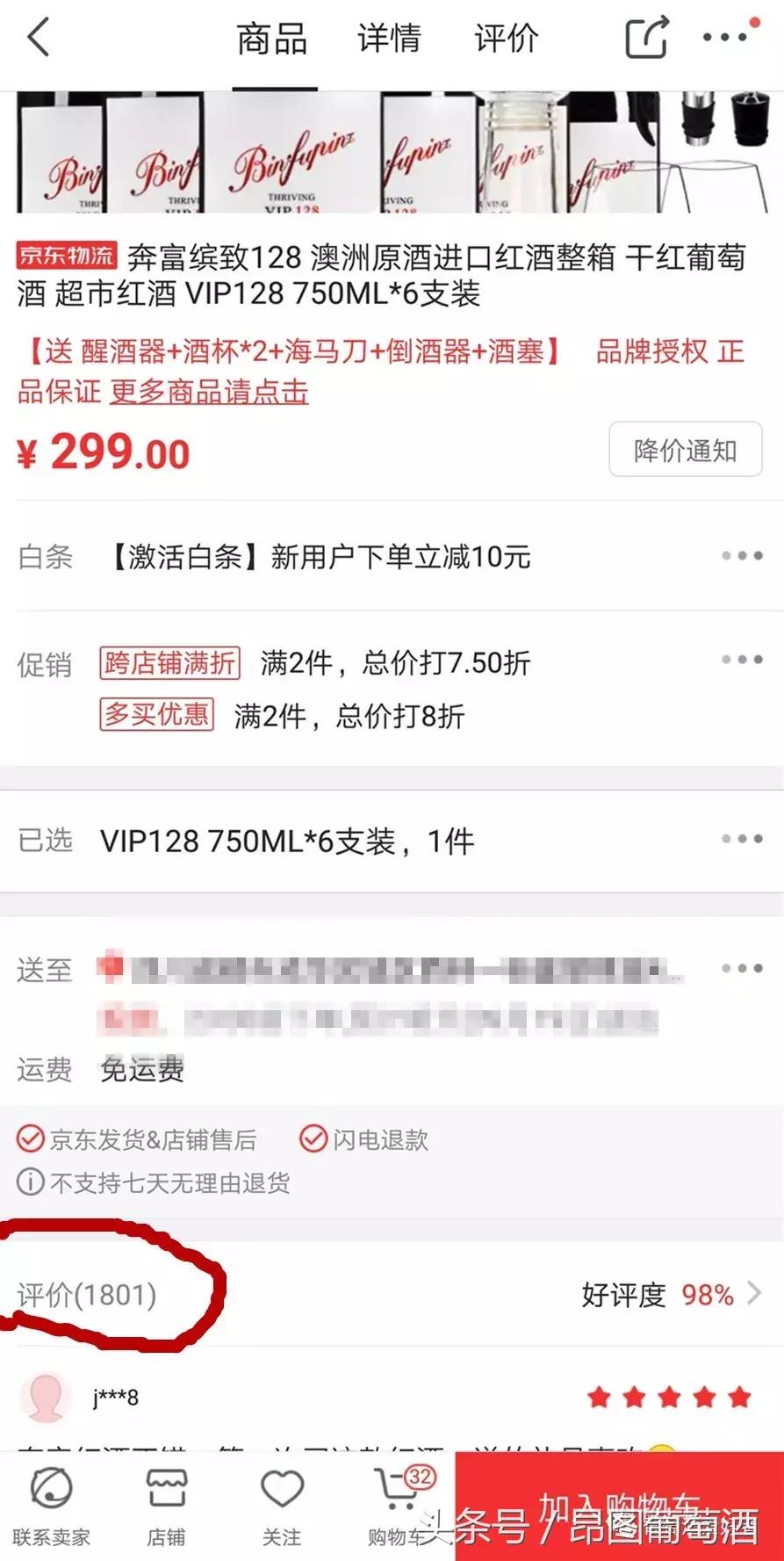Tap the 闪电退款 checkmark icon

tap(312, 1139)
